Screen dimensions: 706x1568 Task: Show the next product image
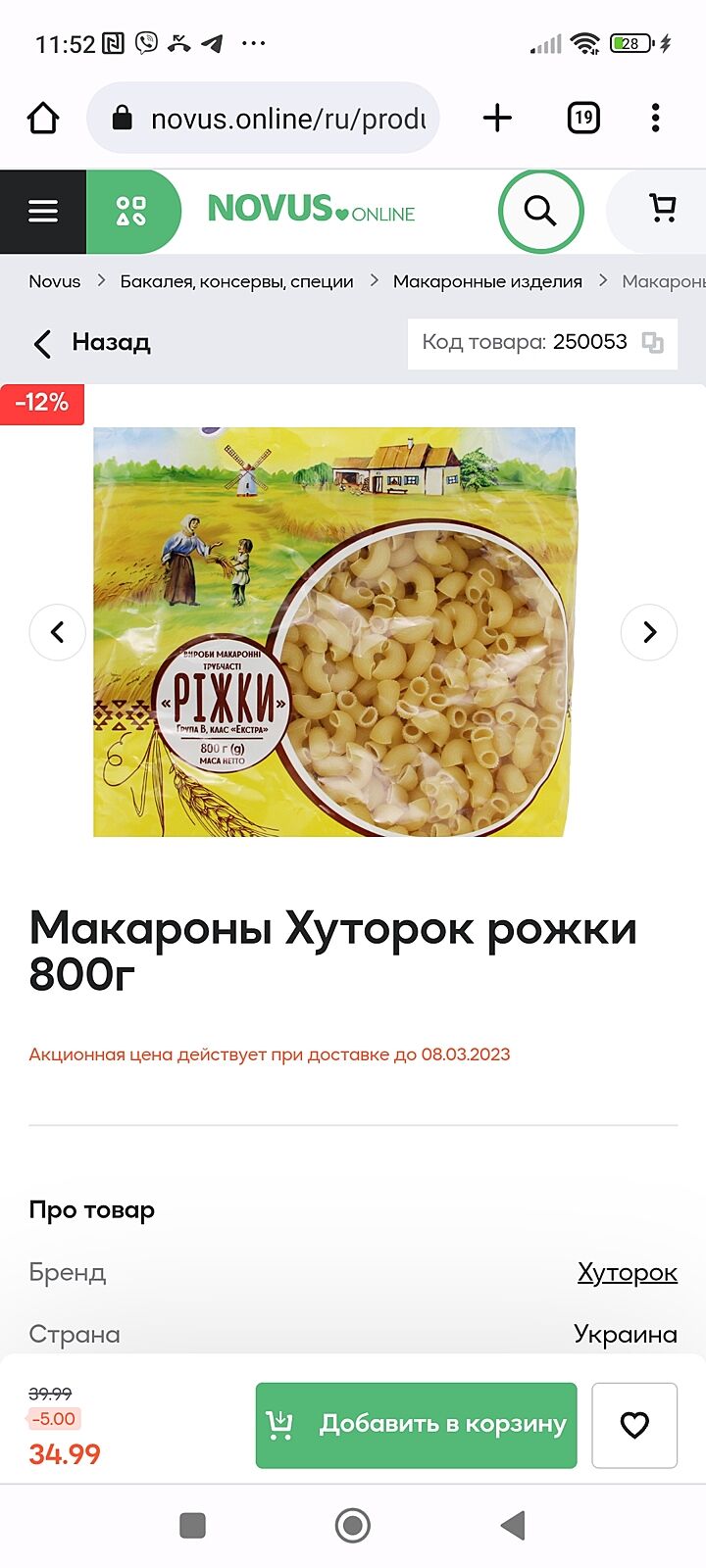pos(649,632)
